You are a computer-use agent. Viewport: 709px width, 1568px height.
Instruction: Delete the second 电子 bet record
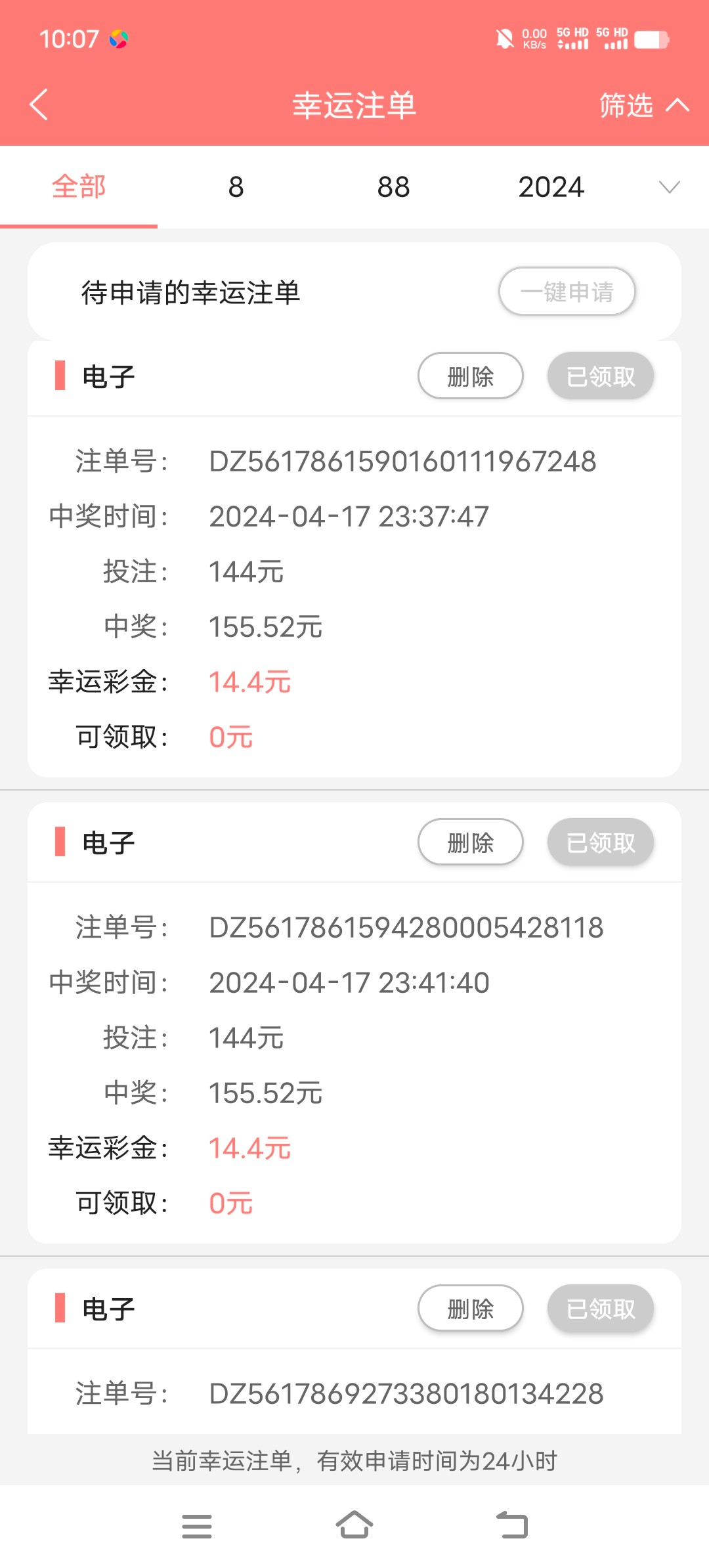470,841
